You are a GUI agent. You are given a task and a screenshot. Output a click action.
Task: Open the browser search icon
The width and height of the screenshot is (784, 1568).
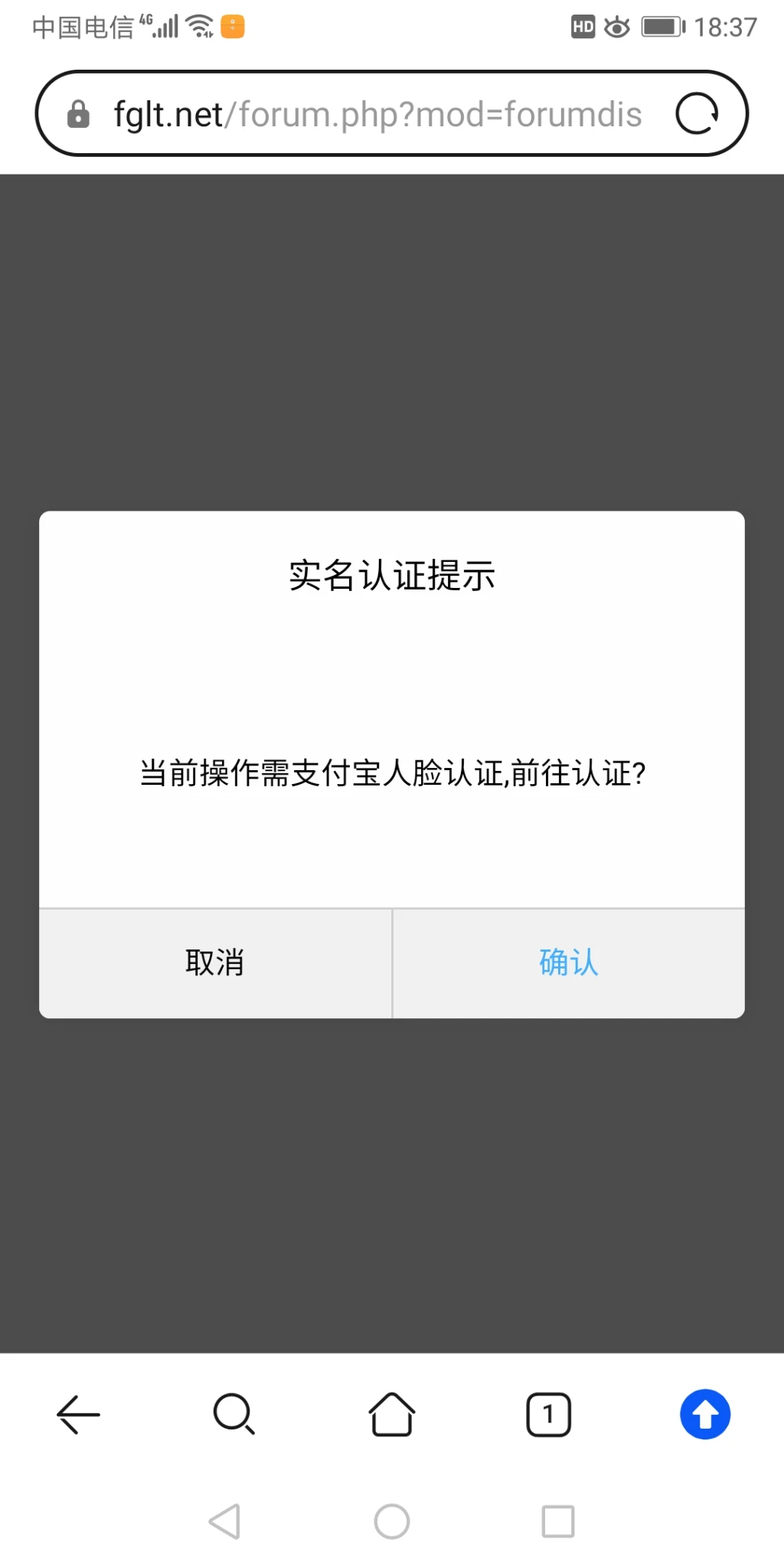click(234, 1414)
